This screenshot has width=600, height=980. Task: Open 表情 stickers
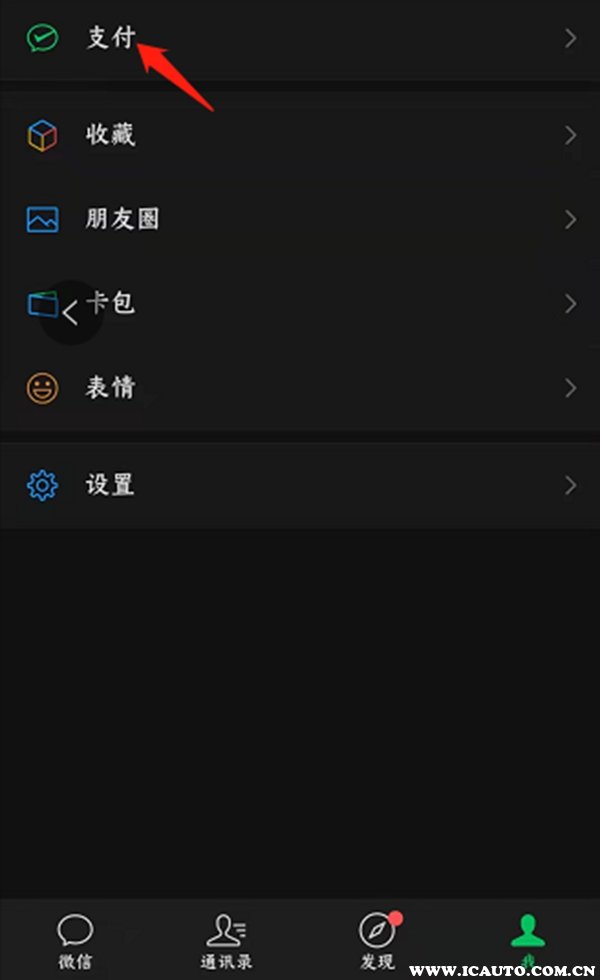pos(300,388)
